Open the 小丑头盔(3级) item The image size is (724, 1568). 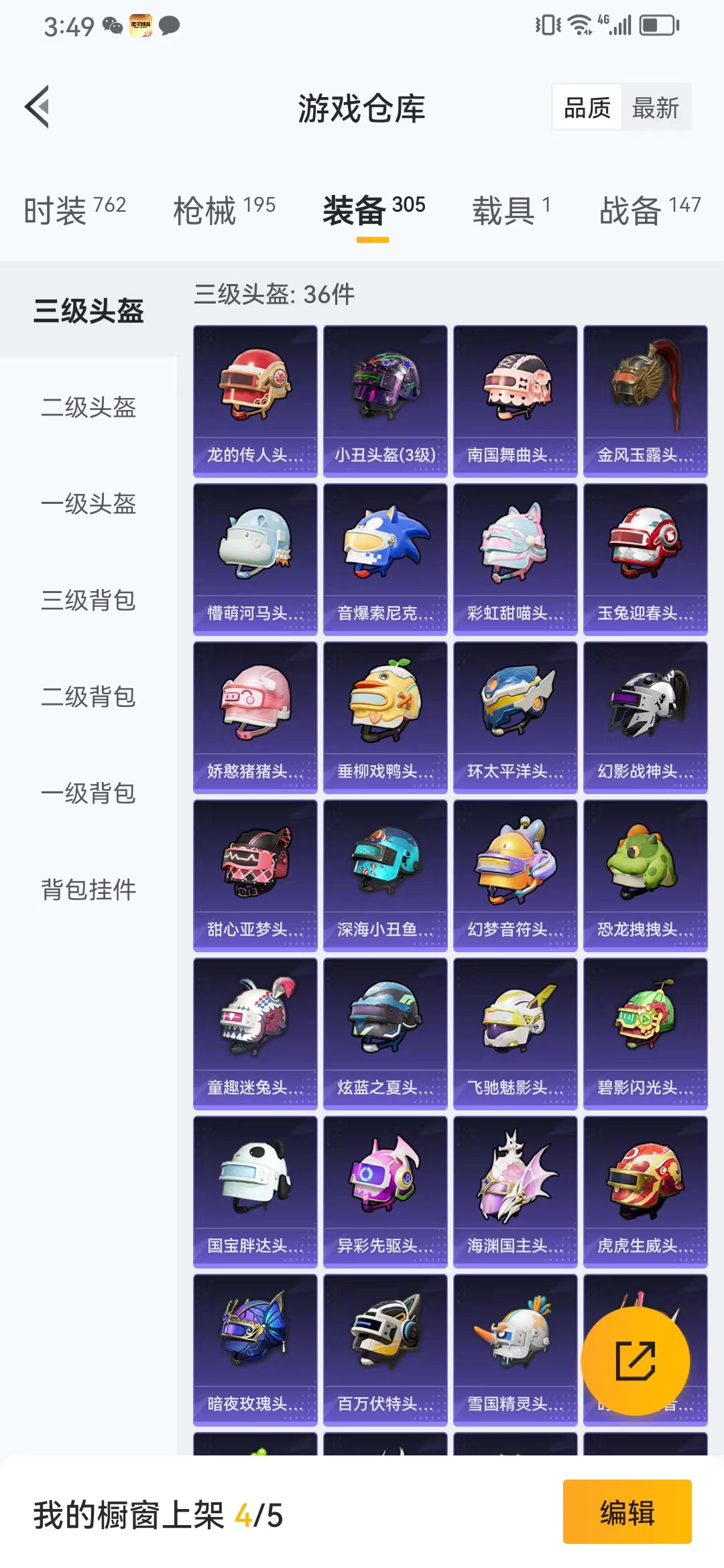coord(385,401)
